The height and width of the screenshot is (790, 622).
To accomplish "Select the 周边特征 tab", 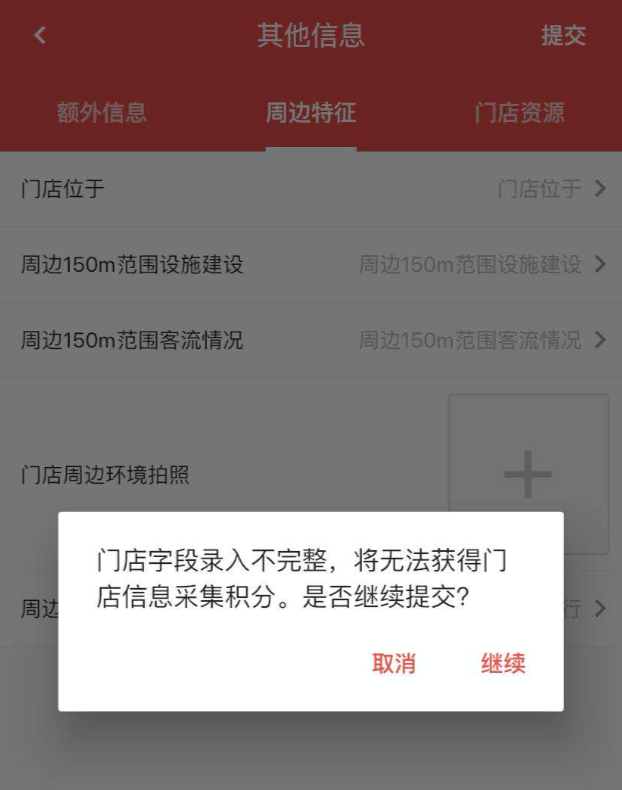I will pos(310,112).
